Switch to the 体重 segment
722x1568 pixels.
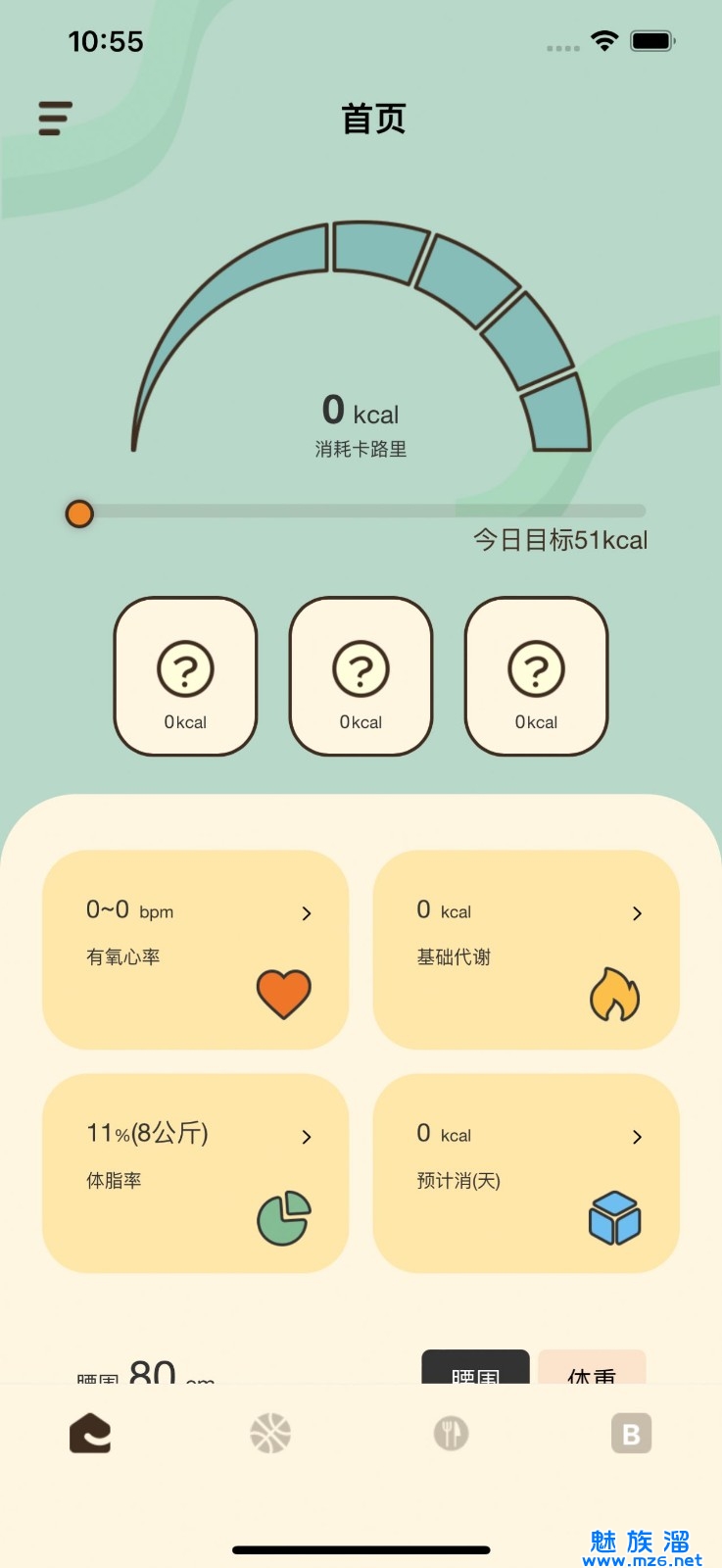(x=592, y=1368)
